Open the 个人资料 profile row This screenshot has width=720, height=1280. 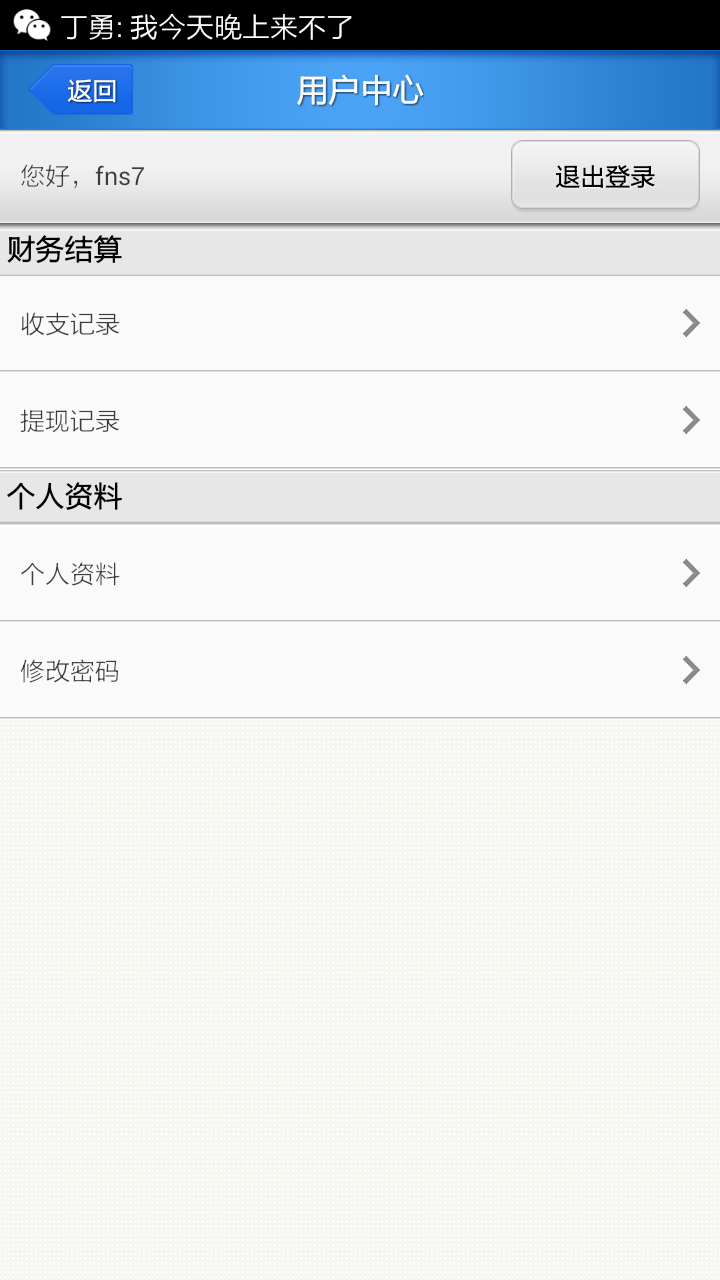tap(360, 573)
